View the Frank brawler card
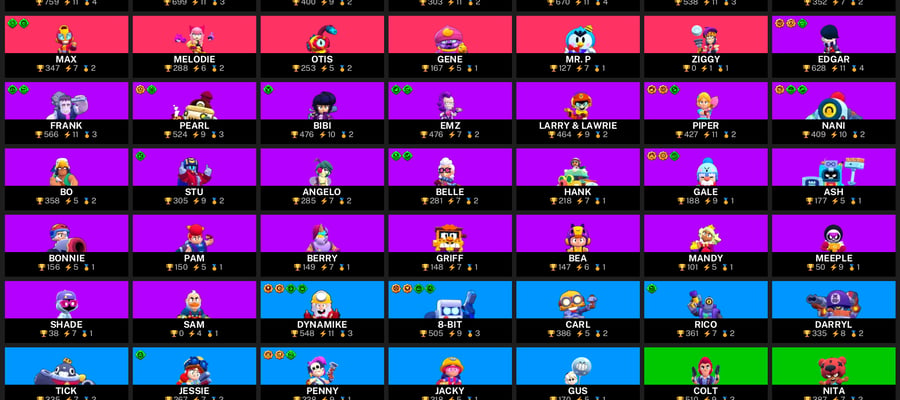 click(67, 113)
